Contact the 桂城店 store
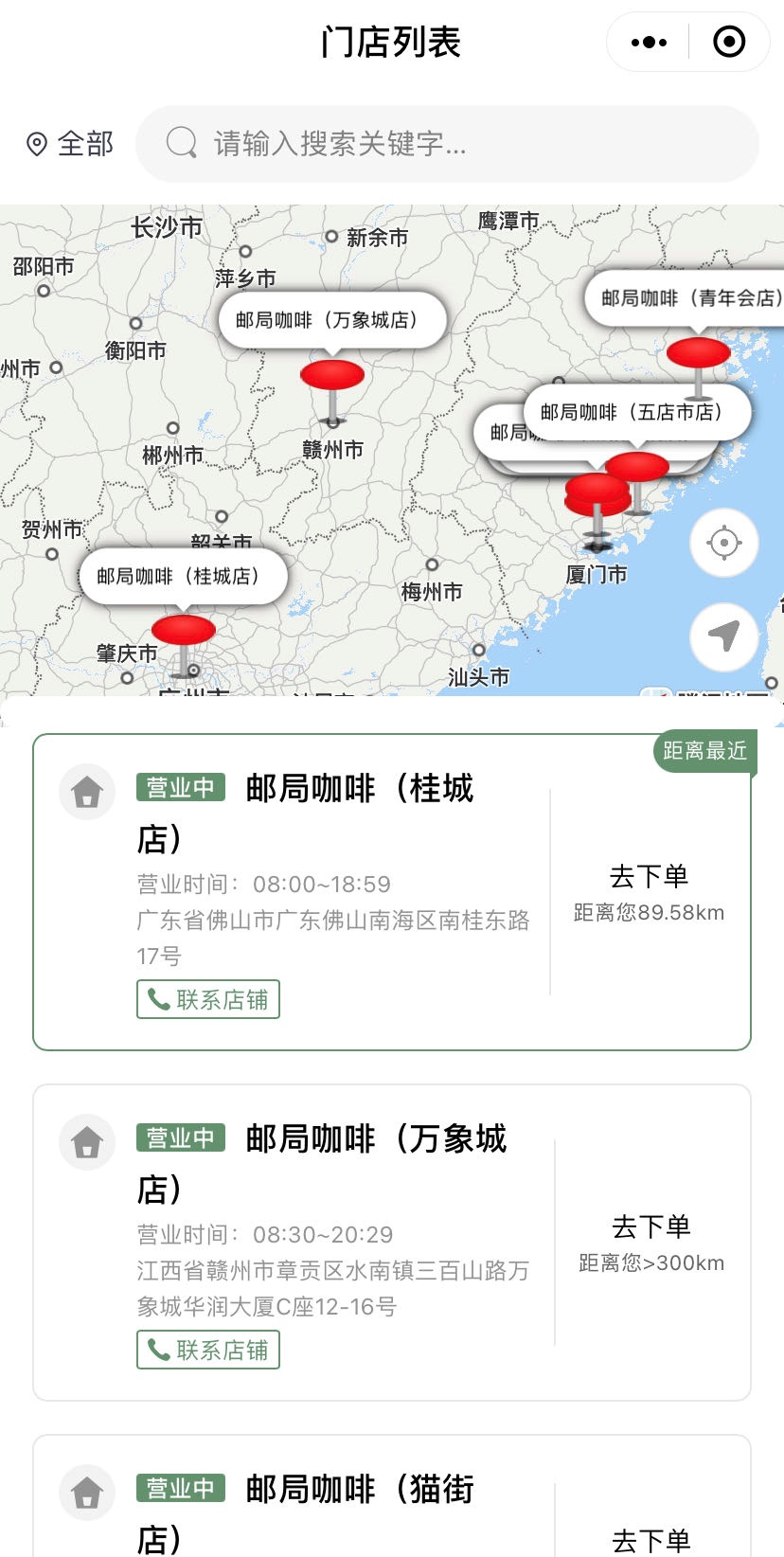 click(208, 999)
